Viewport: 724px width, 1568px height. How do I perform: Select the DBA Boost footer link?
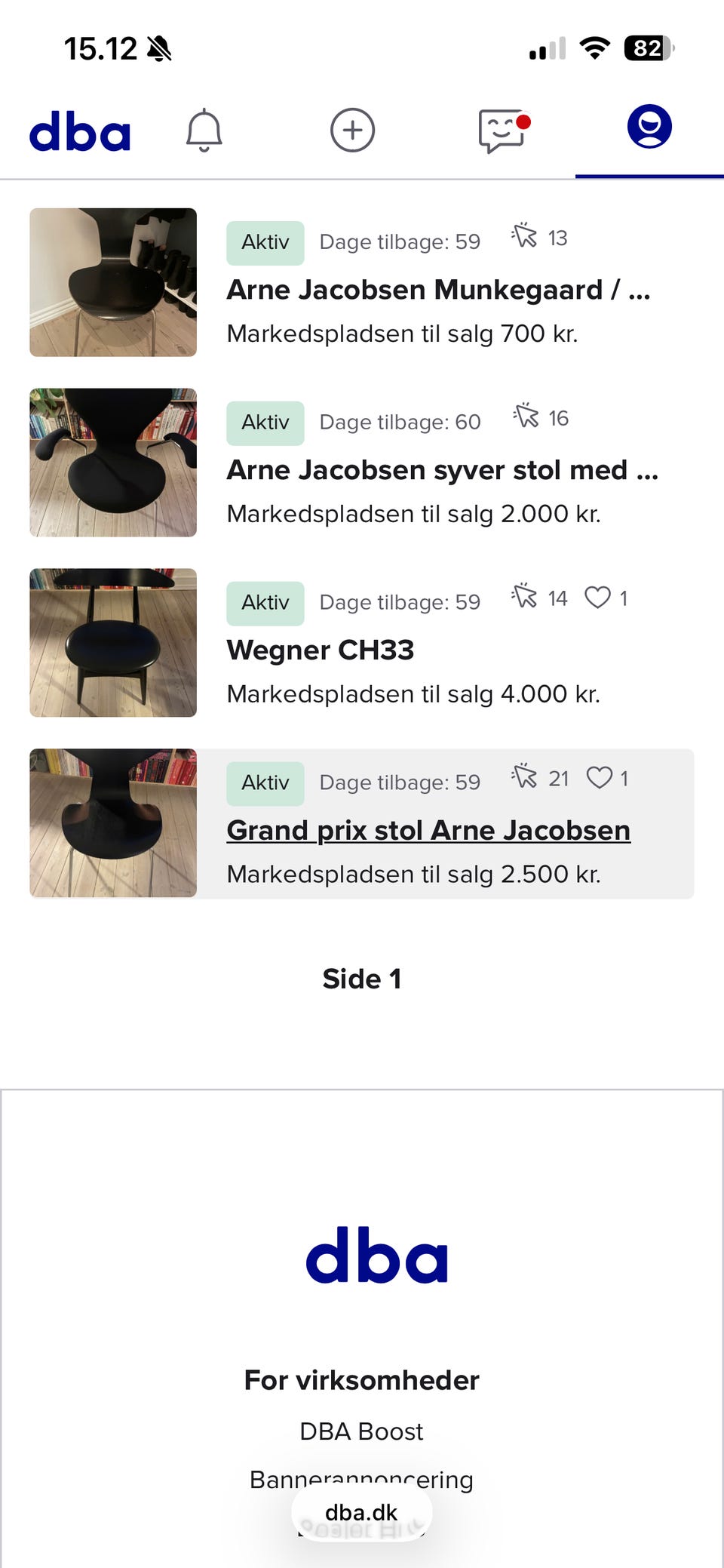pos(362,1430)
